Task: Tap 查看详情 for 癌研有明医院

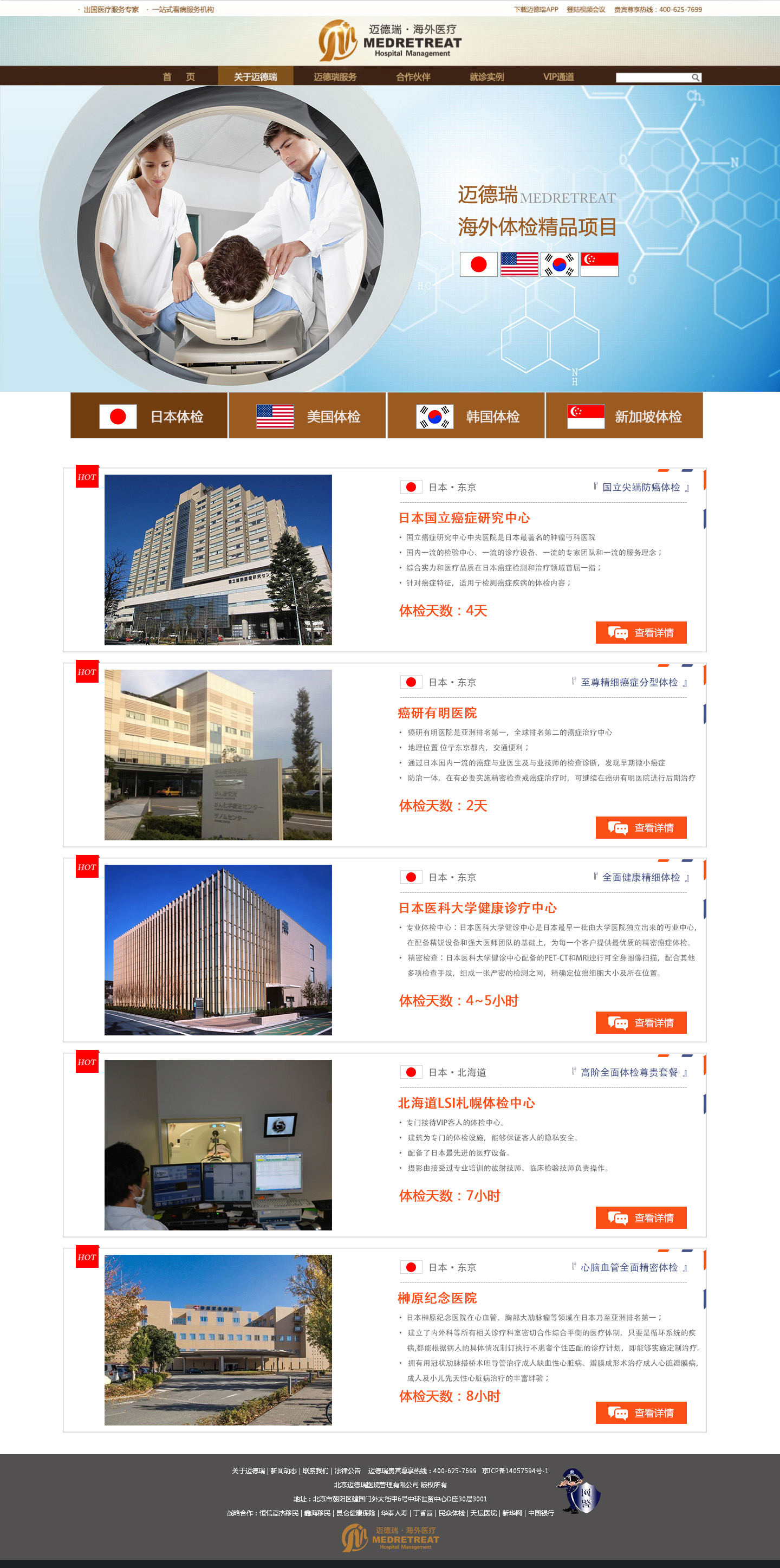Action: (x=641, y=828)
